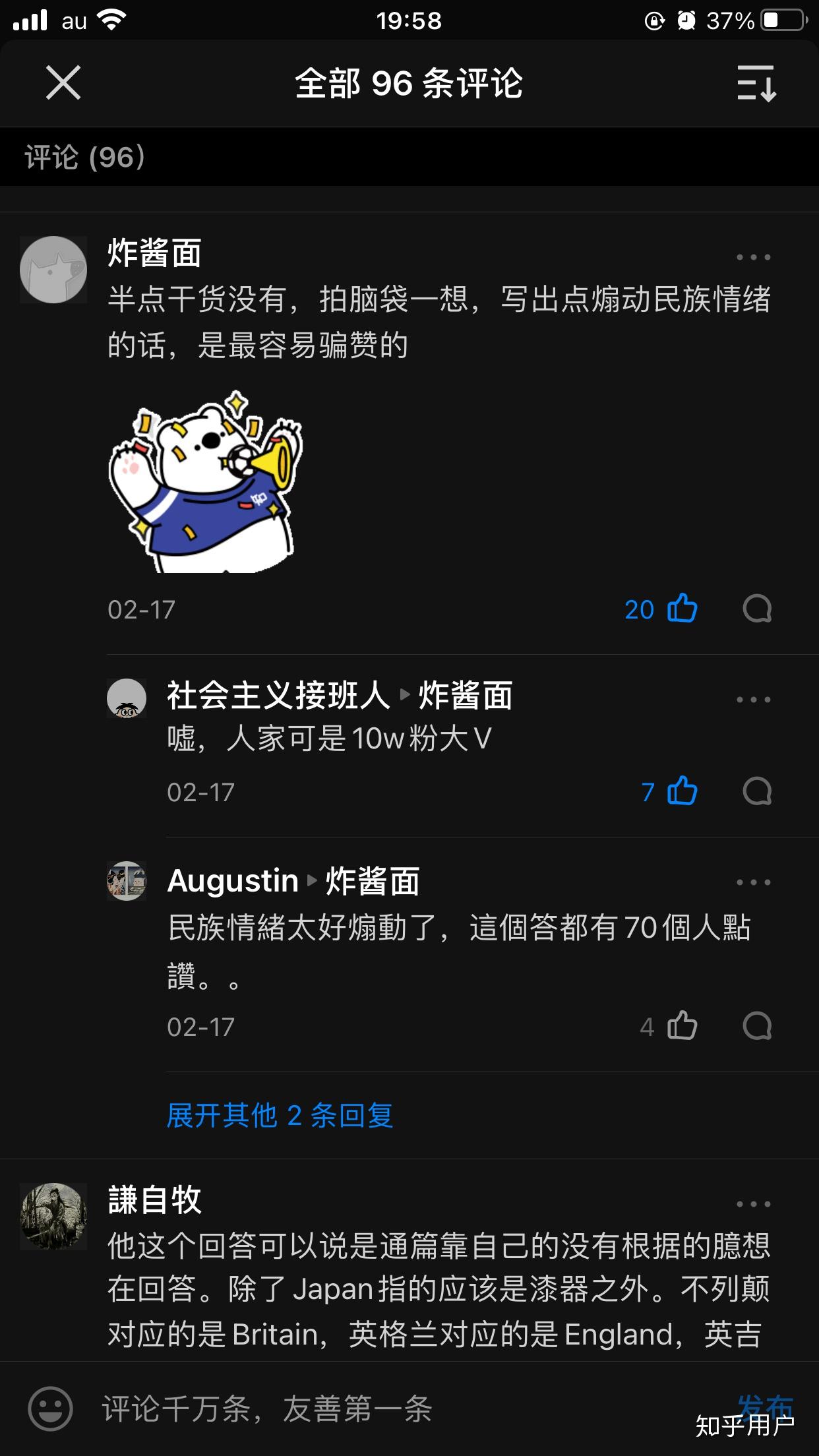View the bear sticker in 炸酱面's comment
This screenshot has height=1456, width=819.
(206, 483)
